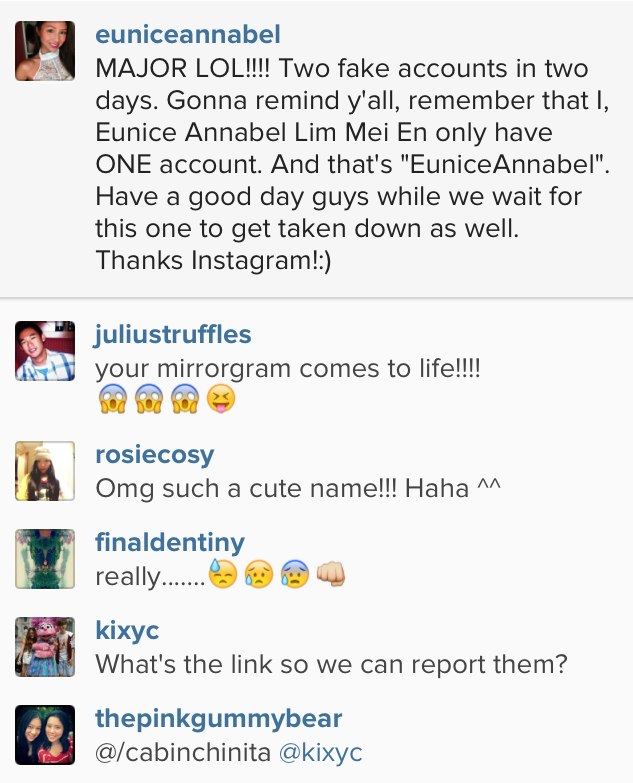Tap juliustruffles' avatar photo
The width and height of the screenshot is (633, 783).
[45, 350]
